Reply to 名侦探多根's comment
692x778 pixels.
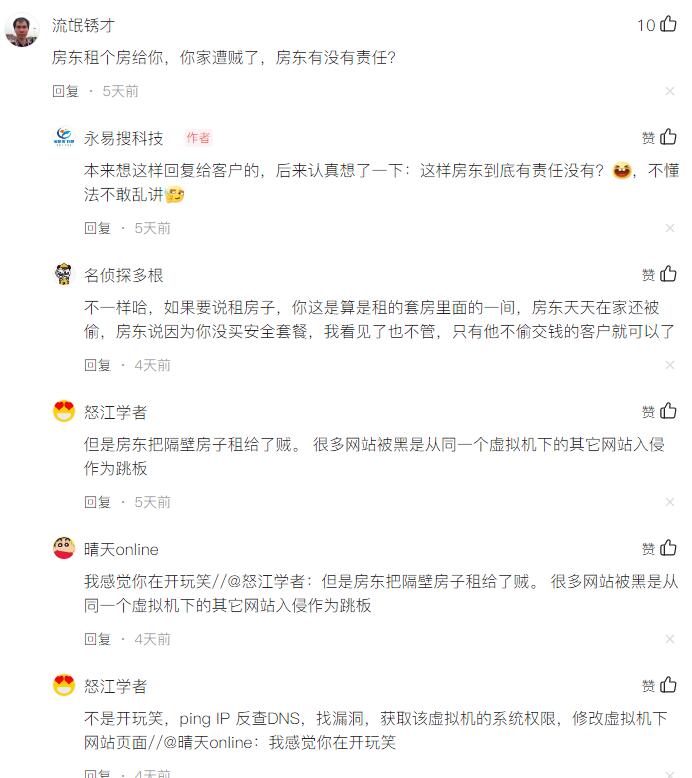97,365
